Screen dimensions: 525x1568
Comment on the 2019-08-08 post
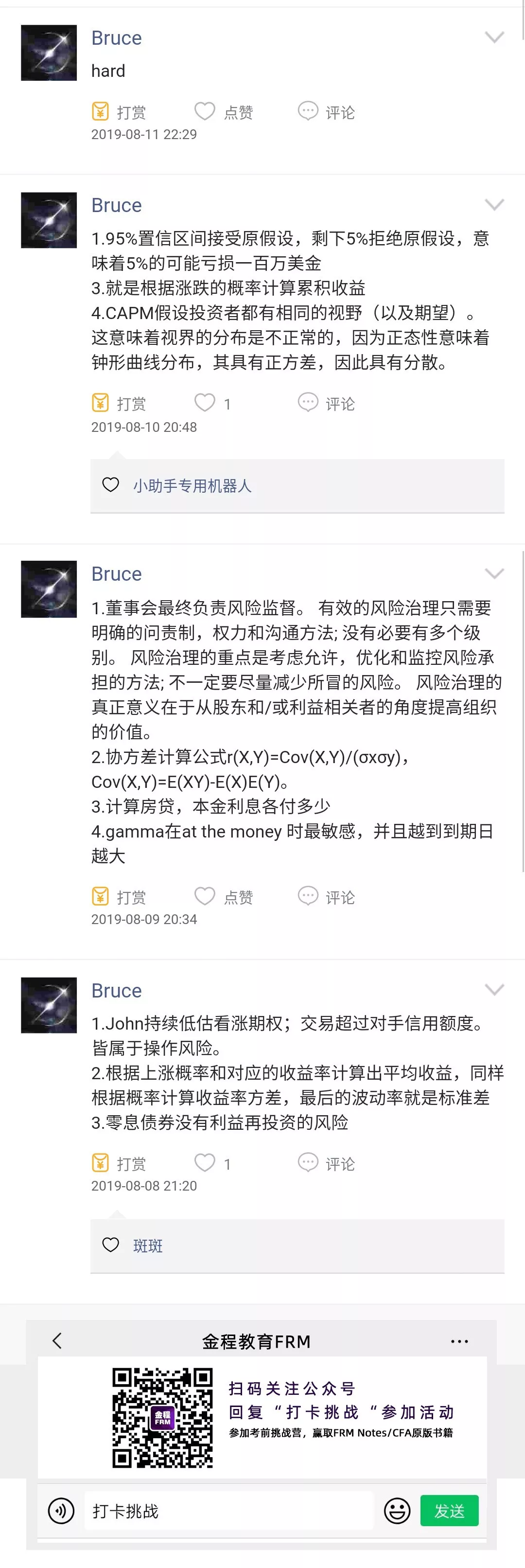[x=326, y=1163]
